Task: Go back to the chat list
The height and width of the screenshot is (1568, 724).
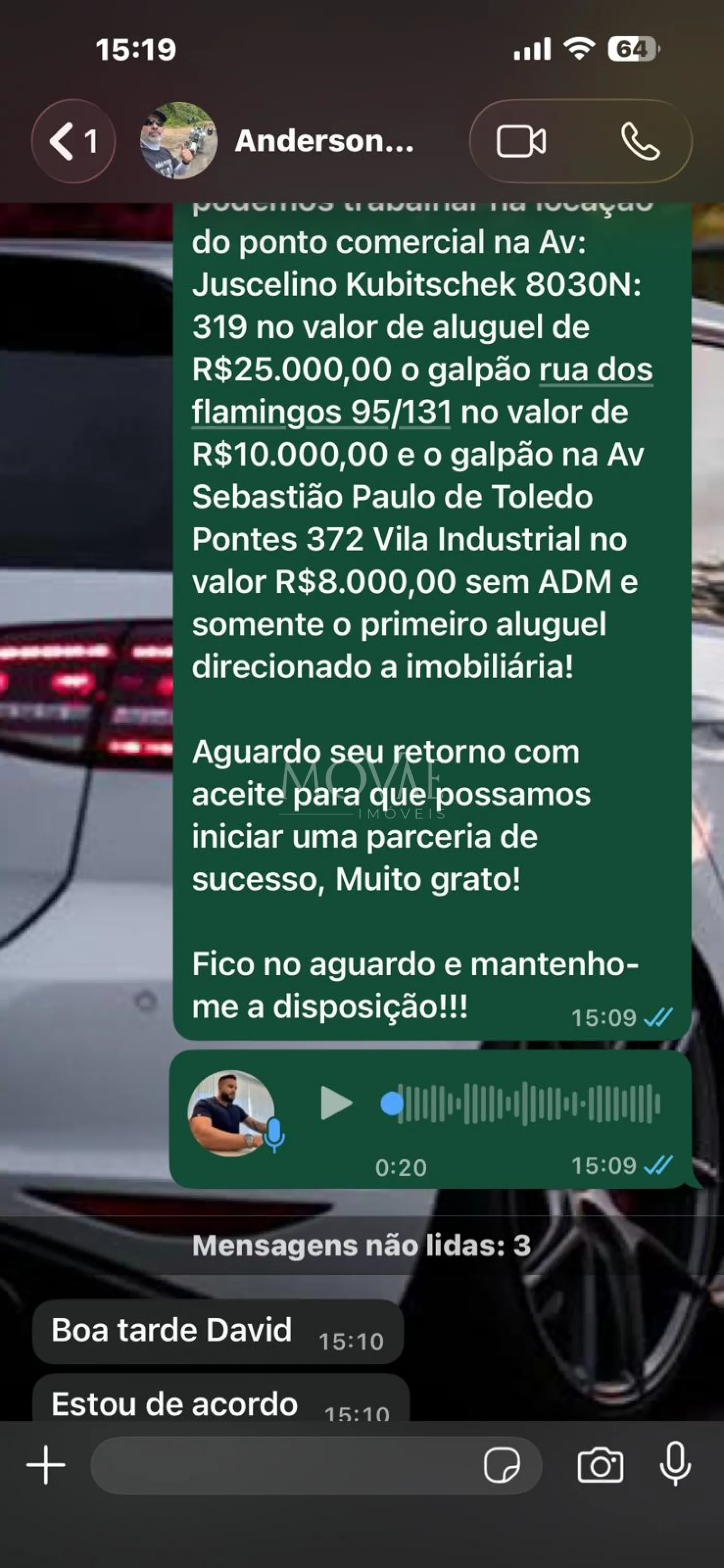Action: pyautogui.click(x=73, y=141)
